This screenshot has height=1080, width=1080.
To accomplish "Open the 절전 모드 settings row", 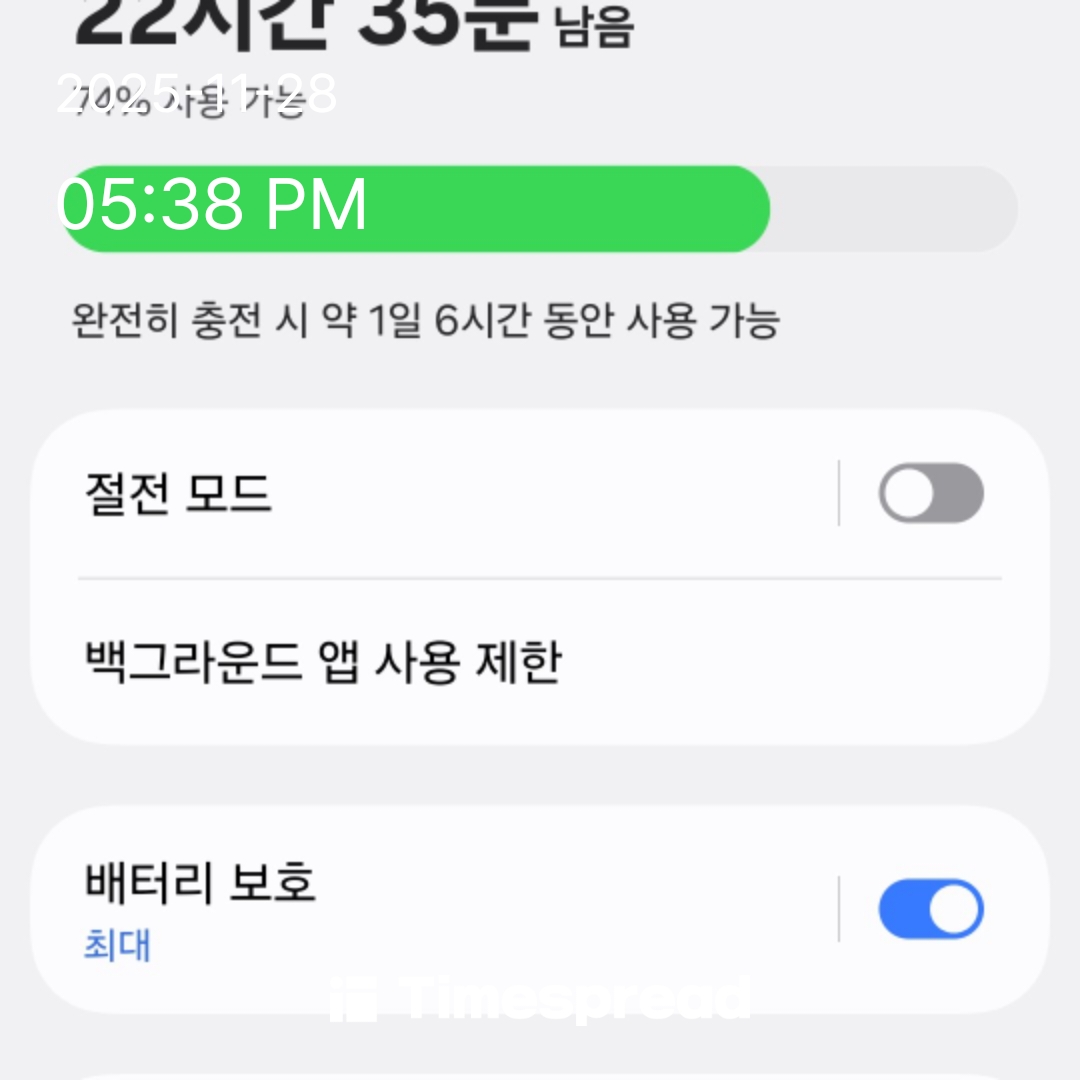I will point(400,494).
